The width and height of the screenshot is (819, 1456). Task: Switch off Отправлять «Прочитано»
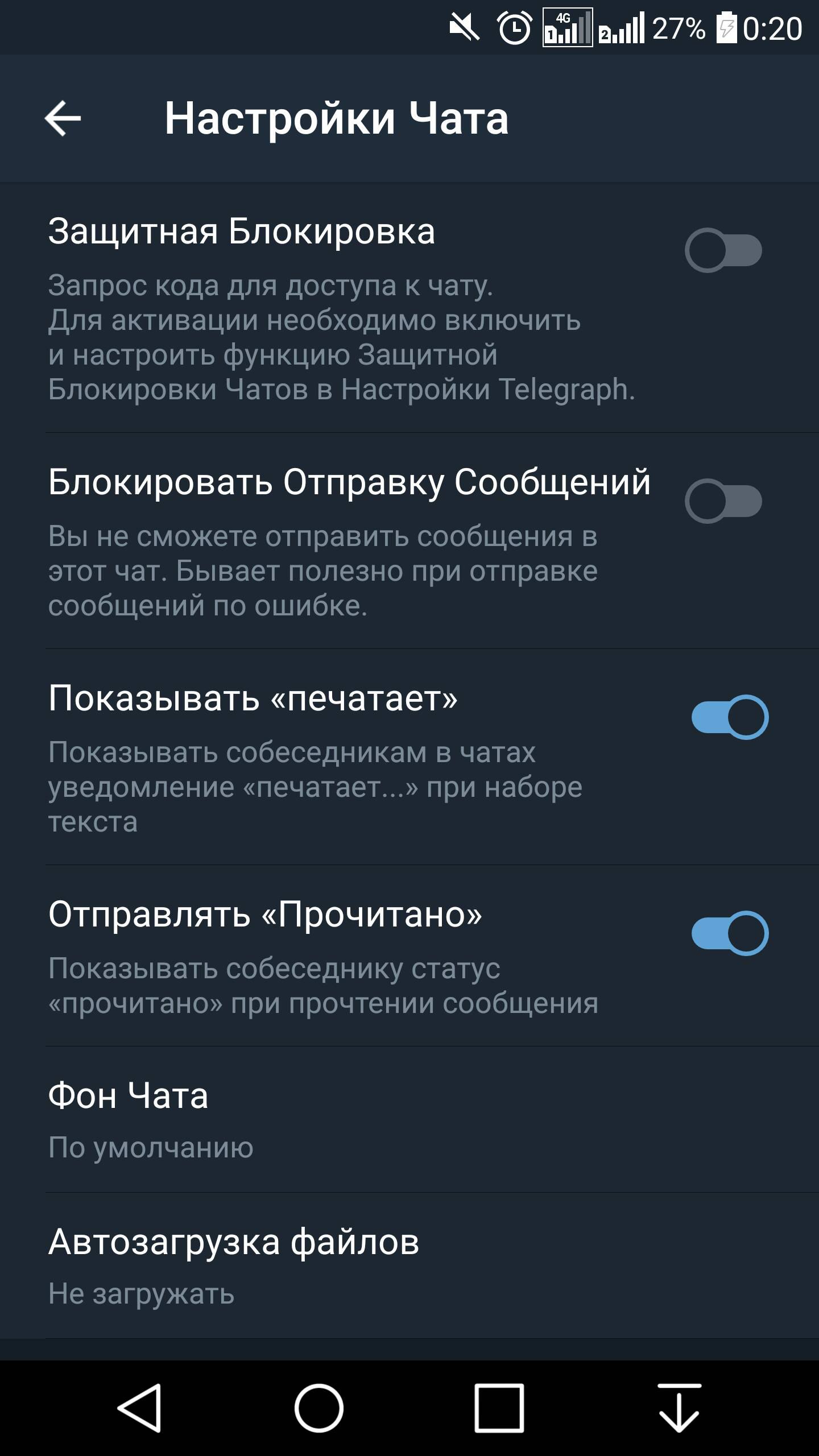click(x=730, y=933)
